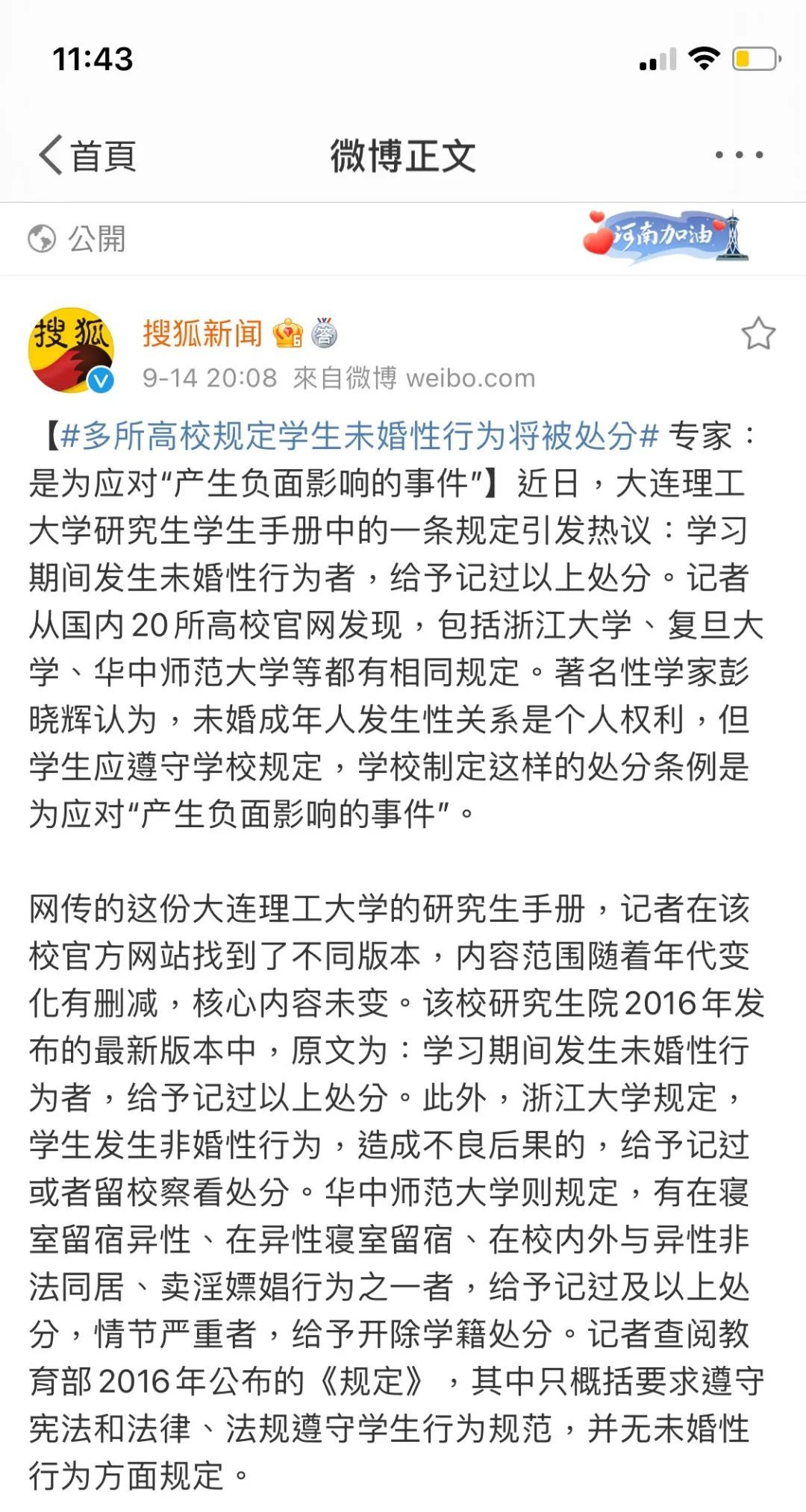Open the three-dot overflow menu
Screen dimensions: 806x1512
click(x=739, y=155)
